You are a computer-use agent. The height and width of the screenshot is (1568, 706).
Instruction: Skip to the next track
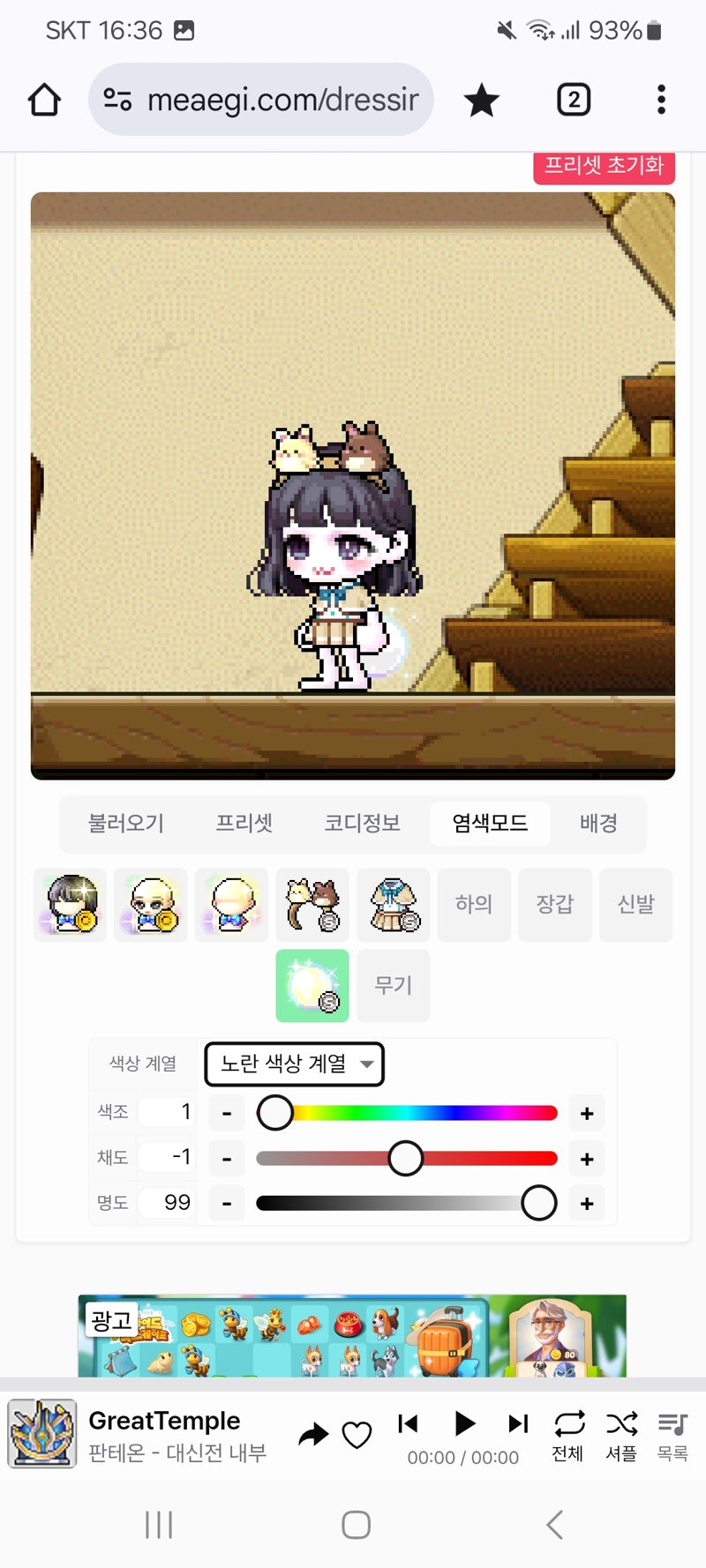point(518,1423)
